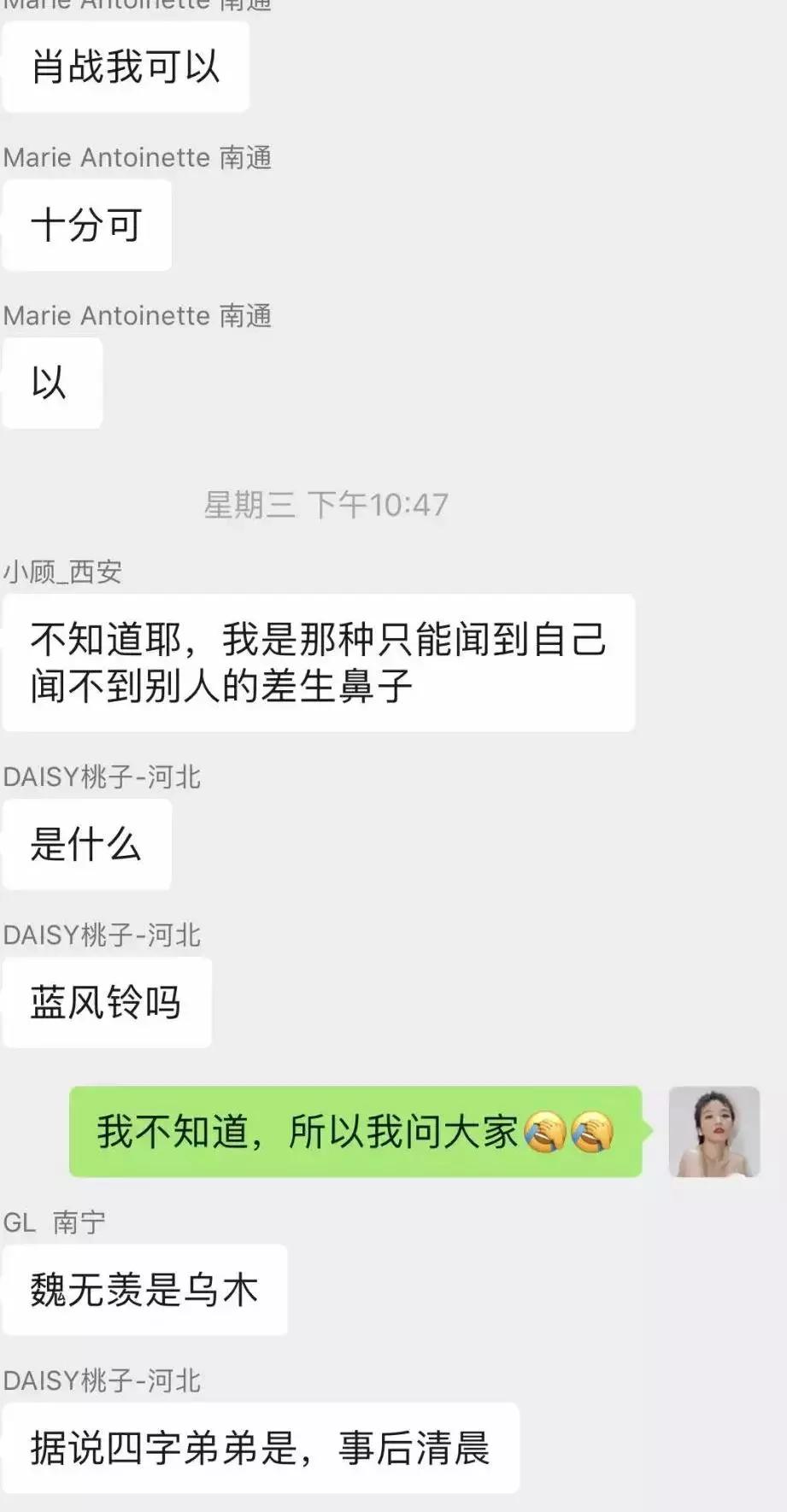Open the message bubble reading 肖战我可以

point(125,67)
